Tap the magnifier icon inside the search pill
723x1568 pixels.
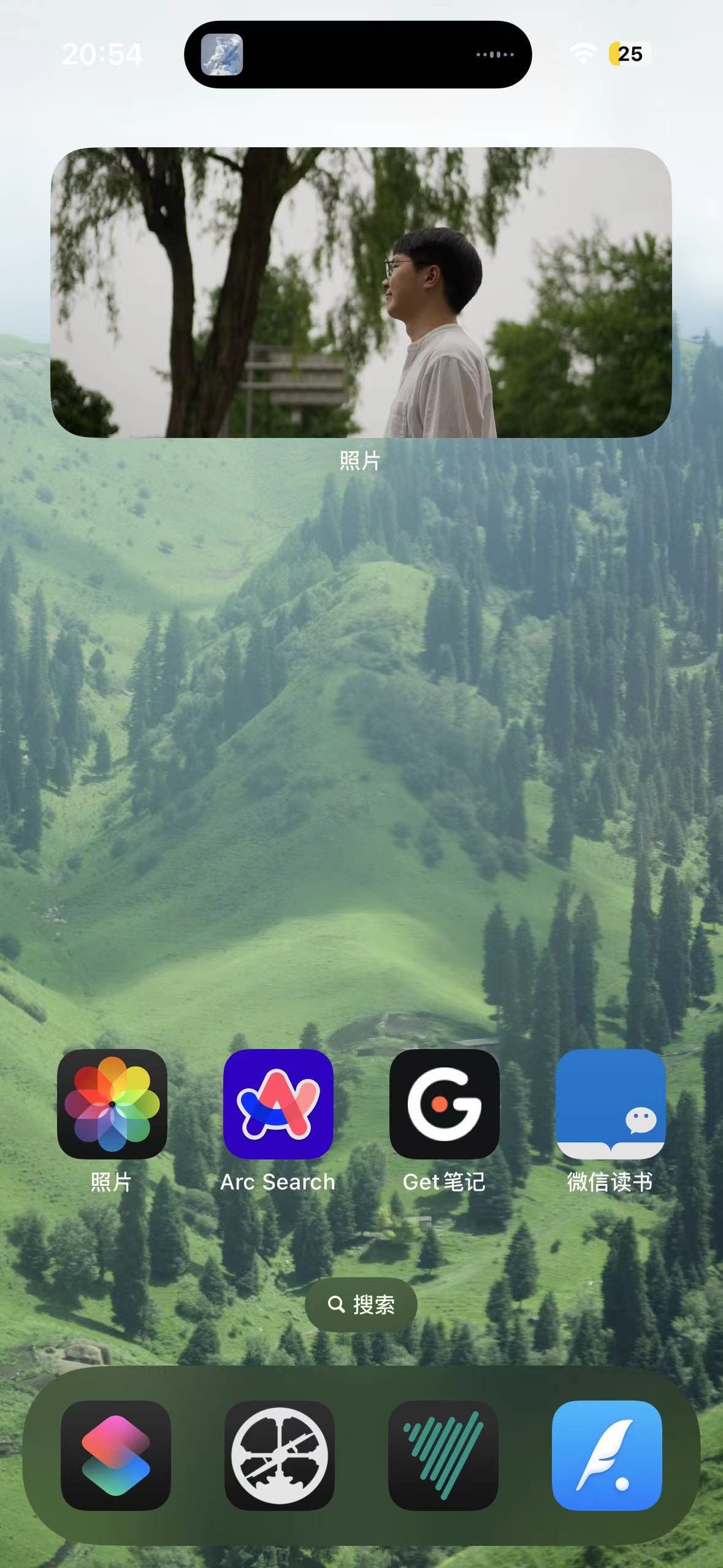click(336, 1305)
